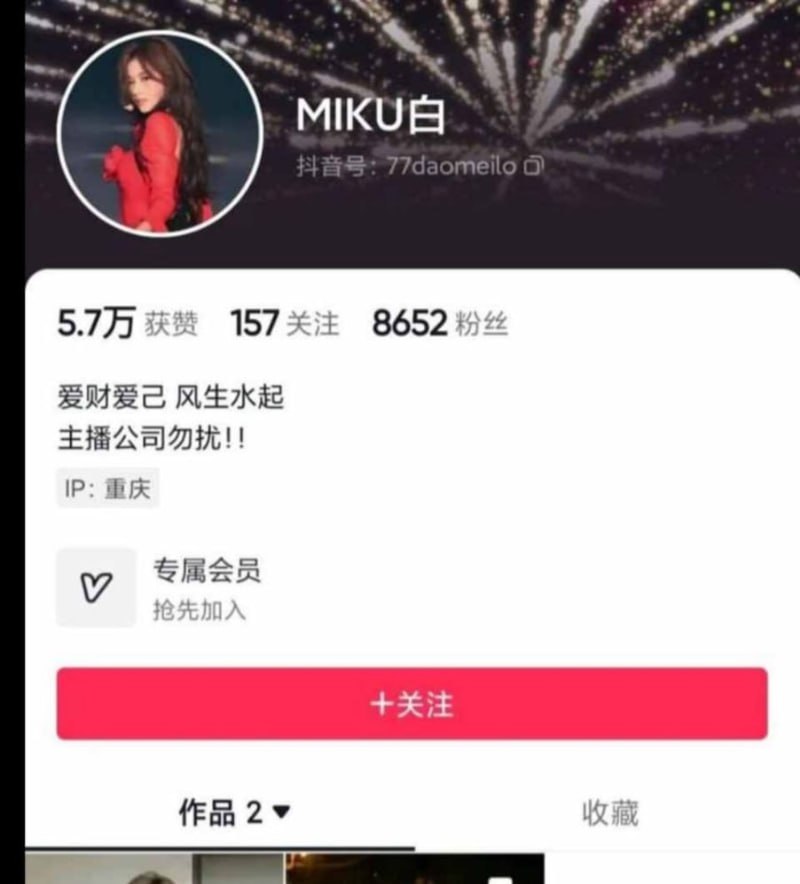Image resolution: width=800 pixels, height=884 pixels.
Task: View the 157 关注 following list
Action: point(285,324)
